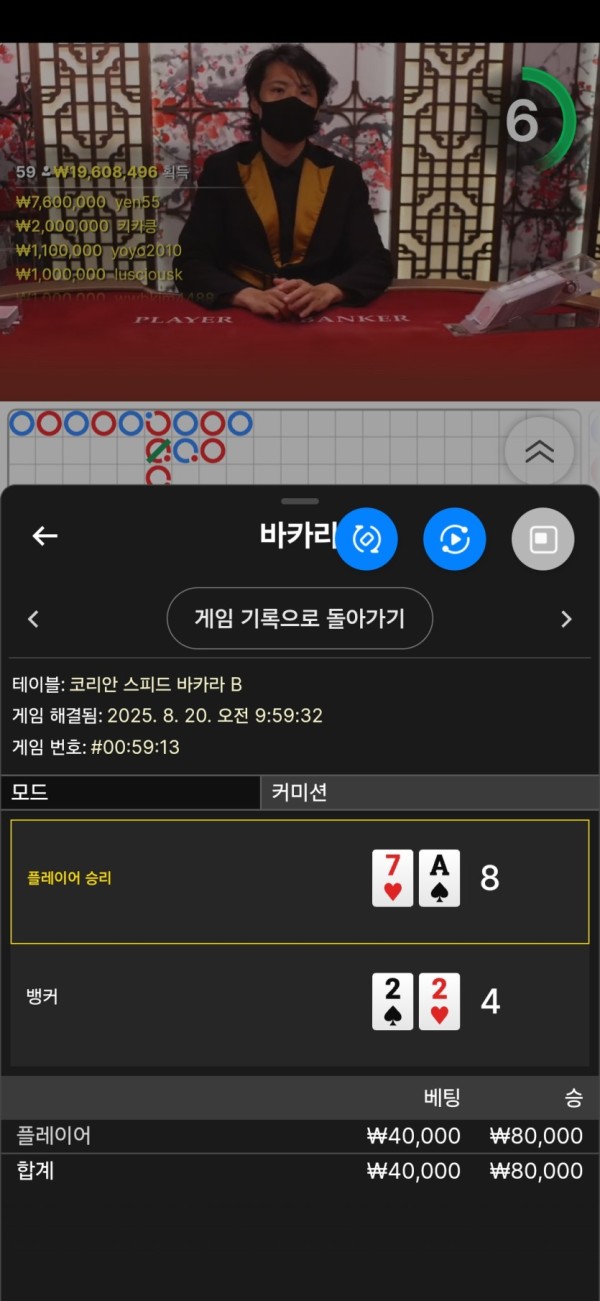This screenshot has width=600, height=1301.
Task: Expand the roadmap with double chevron
Action: pyautogui.click(x=539, y=452)
